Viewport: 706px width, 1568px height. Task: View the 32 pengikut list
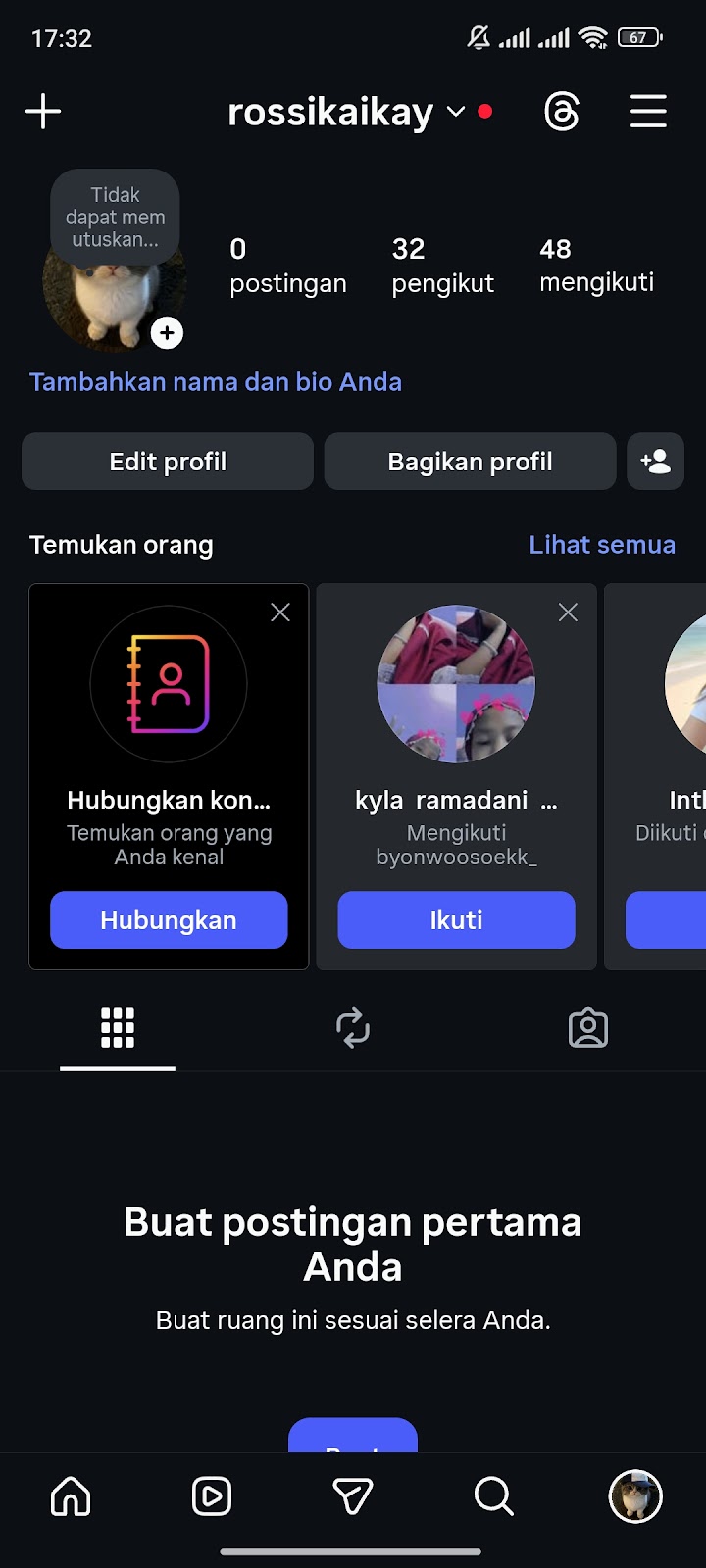pos(442,266)
